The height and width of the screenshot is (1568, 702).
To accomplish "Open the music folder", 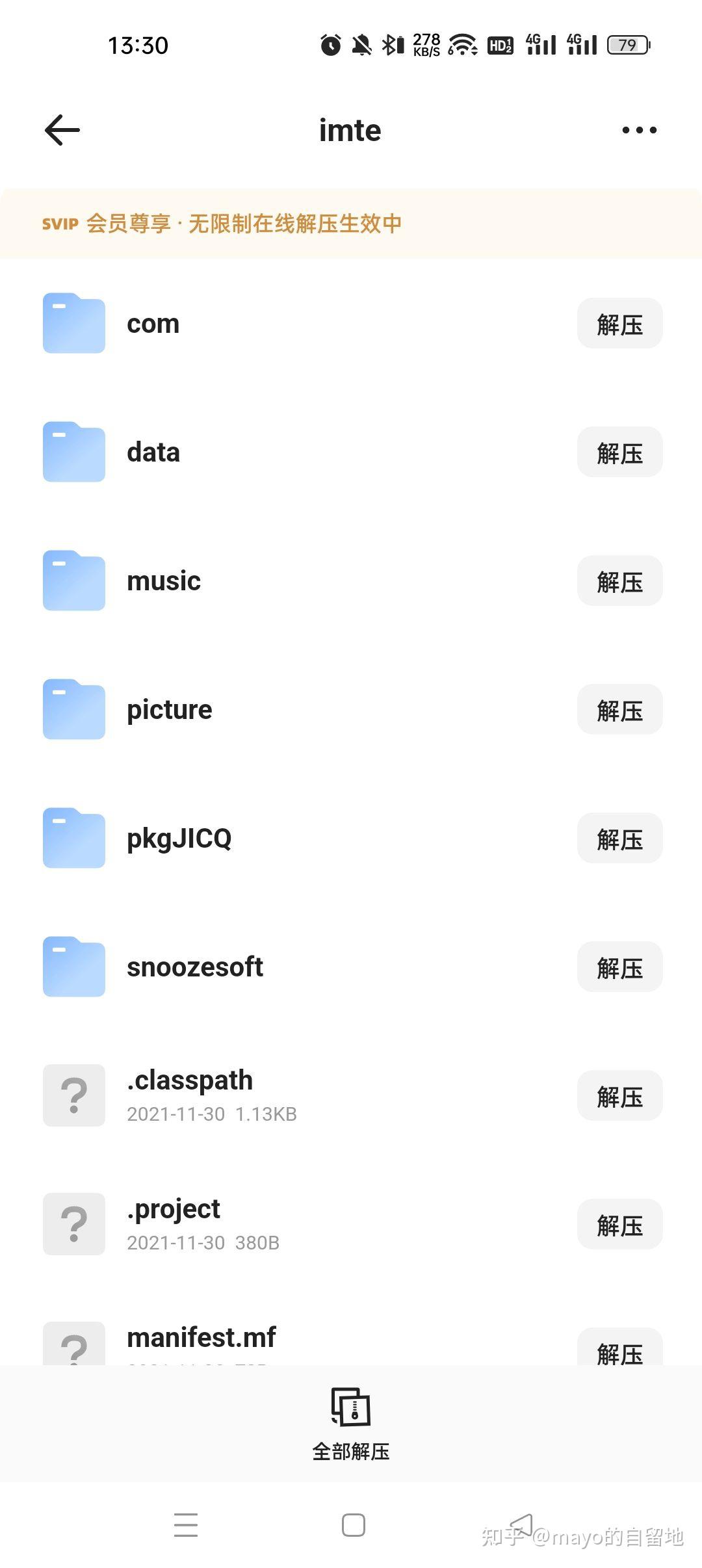I will 163,581.
